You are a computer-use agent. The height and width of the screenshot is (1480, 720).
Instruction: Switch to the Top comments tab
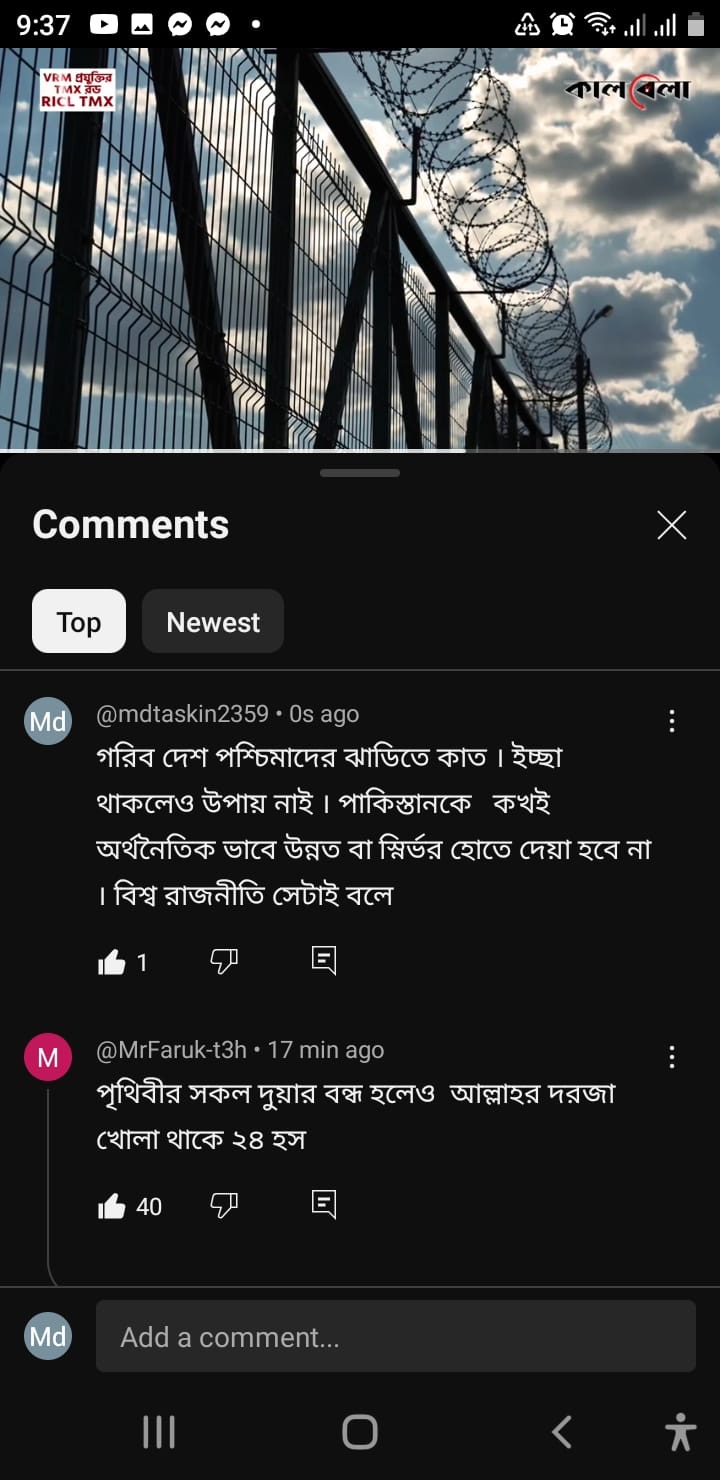click(79, 622)
